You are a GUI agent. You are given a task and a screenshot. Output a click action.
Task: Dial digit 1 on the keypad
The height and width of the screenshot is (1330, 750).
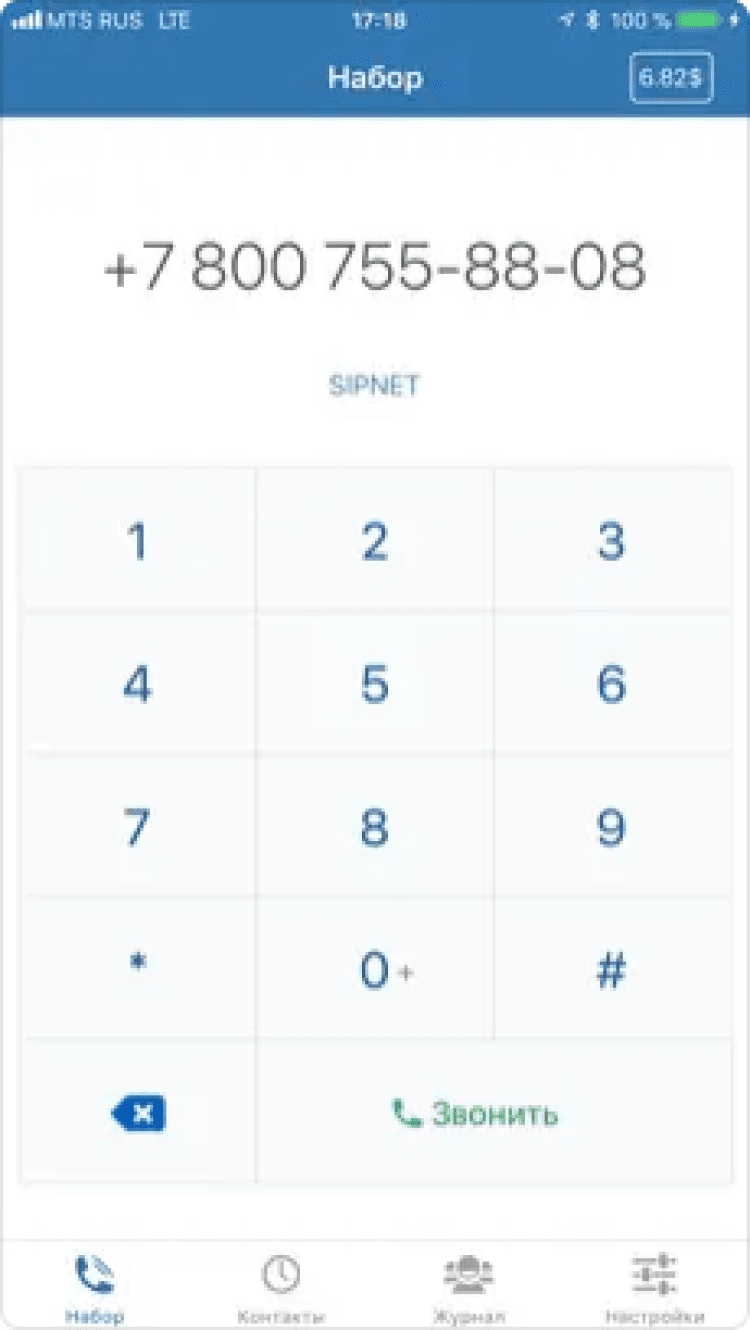pyautogui.click(x=138, y=541)
